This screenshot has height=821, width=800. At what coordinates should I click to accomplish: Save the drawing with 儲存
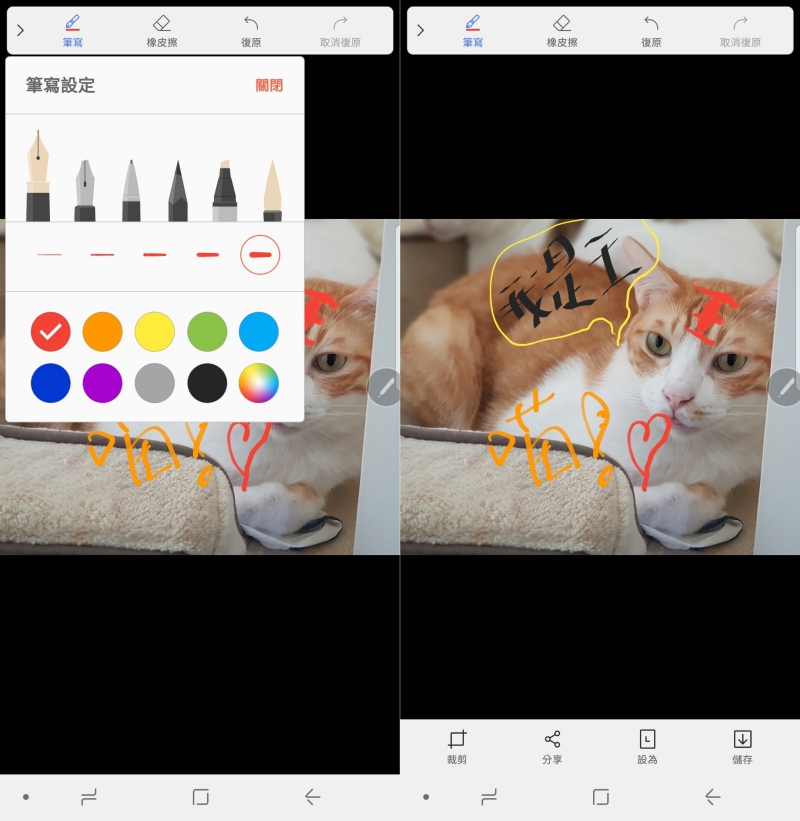click(742, 747)
